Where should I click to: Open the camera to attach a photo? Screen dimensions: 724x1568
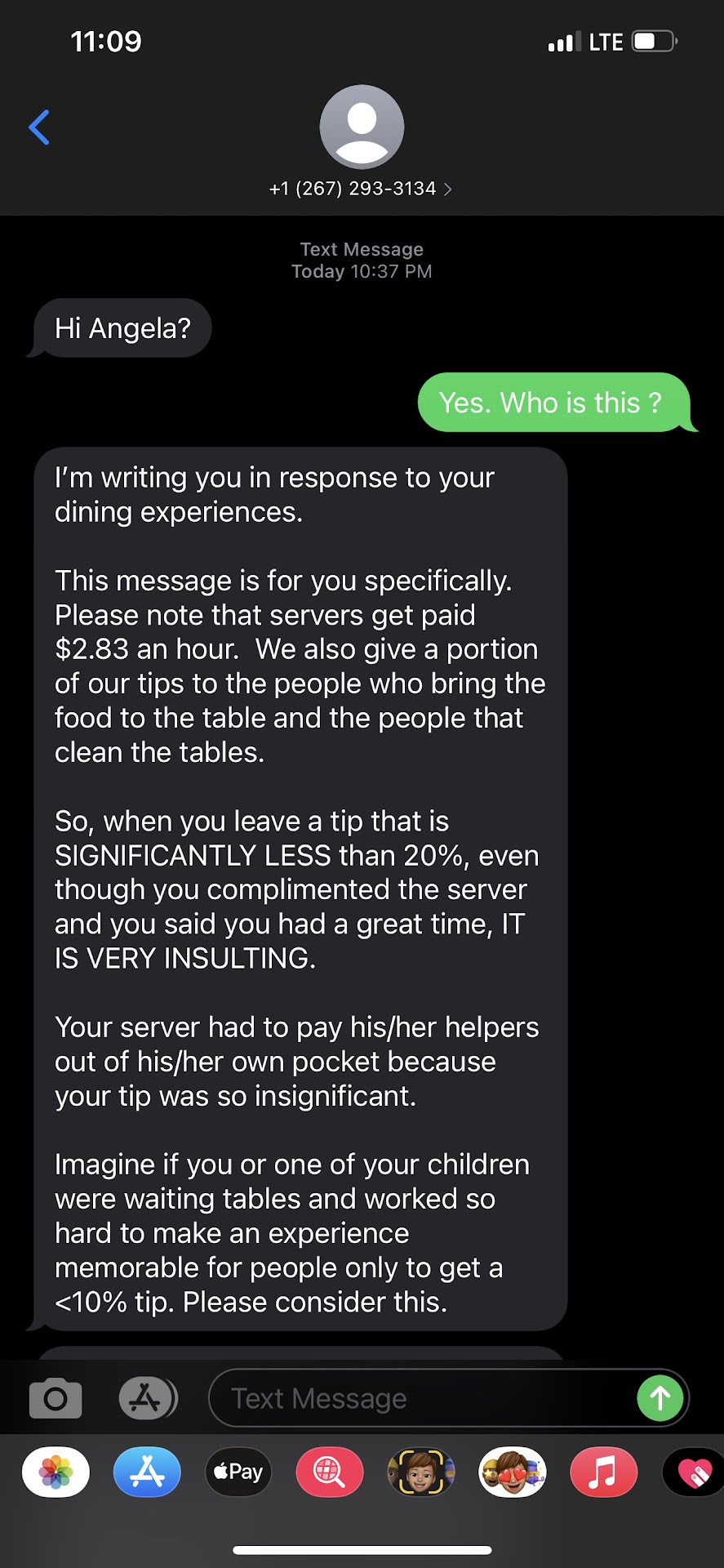tap(56, 1398)
